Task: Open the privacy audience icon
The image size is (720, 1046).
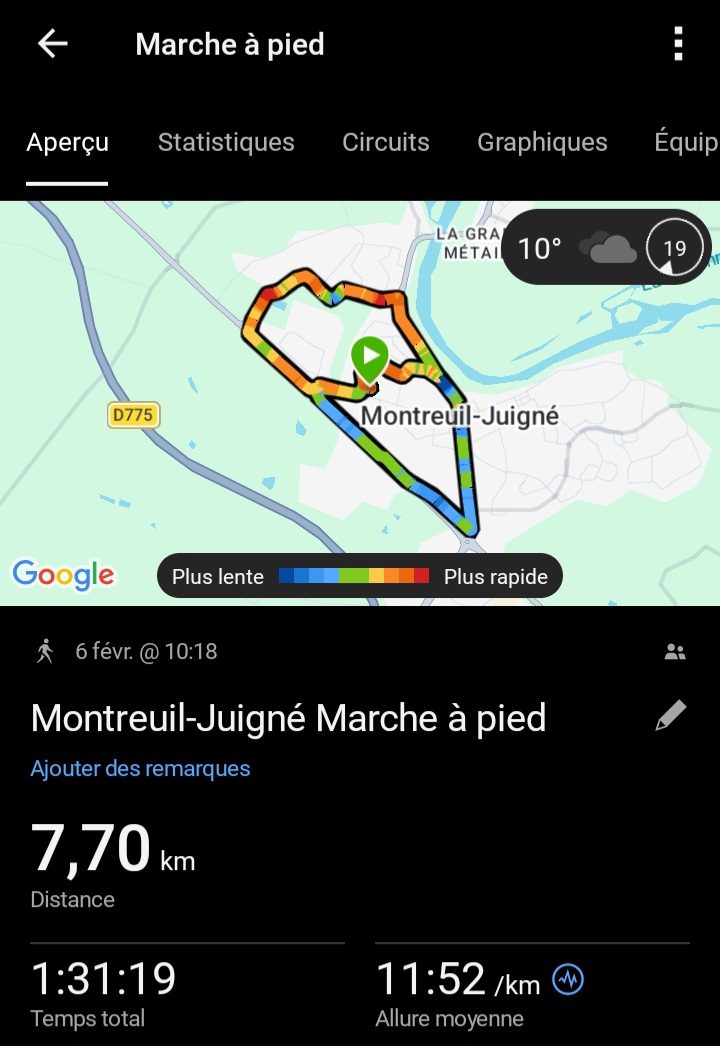Action: coord(675,652)
